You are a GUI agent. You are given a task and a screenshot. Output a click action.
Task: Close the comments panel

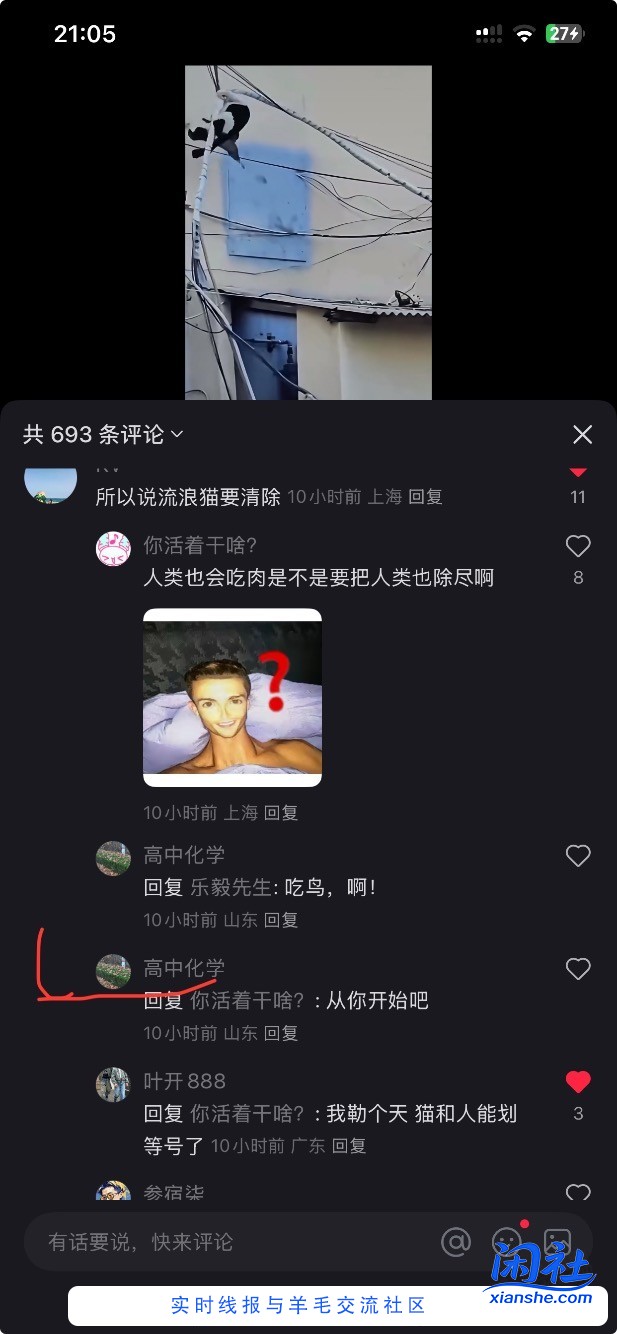coord(582,434)
